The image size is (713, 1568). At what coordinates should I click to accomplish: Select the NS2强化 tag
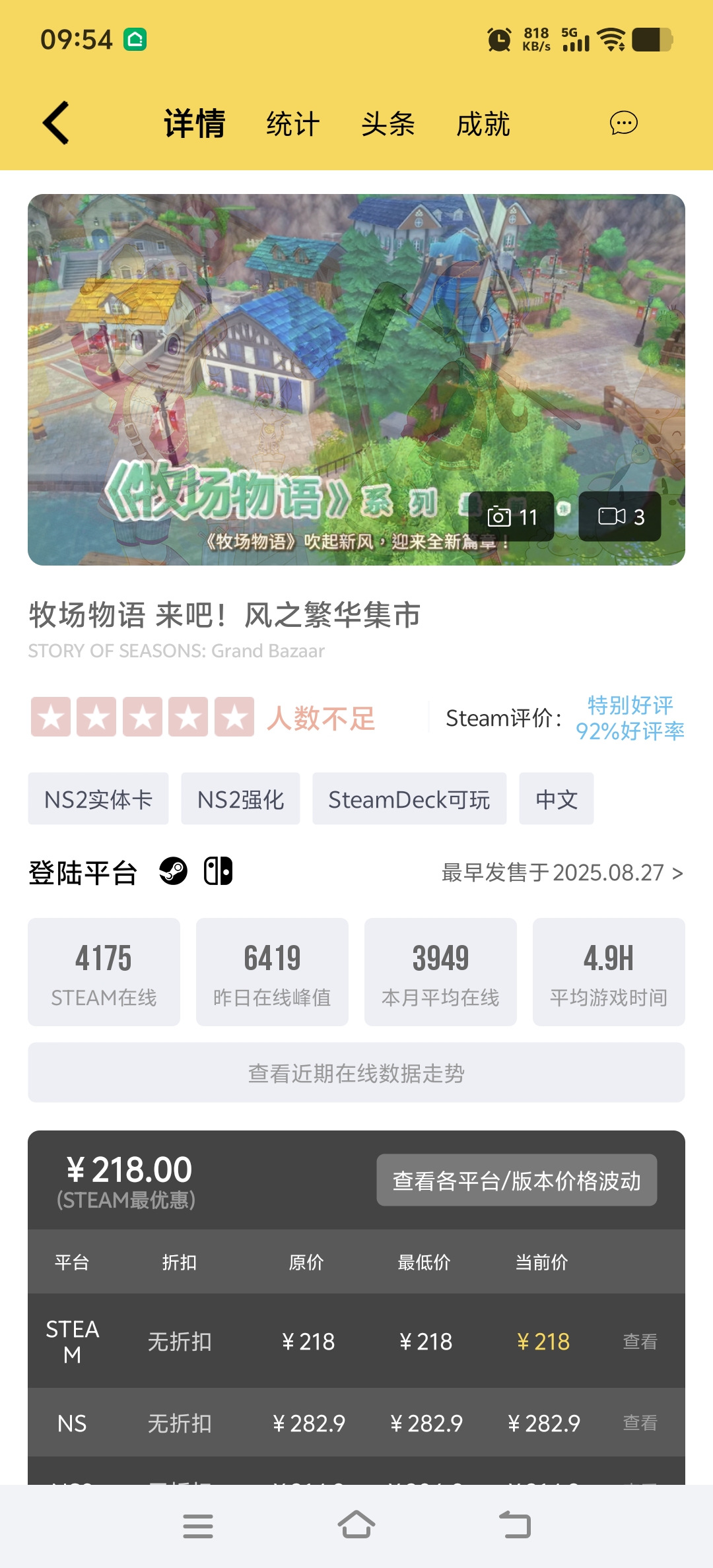(x=240, y=799)
